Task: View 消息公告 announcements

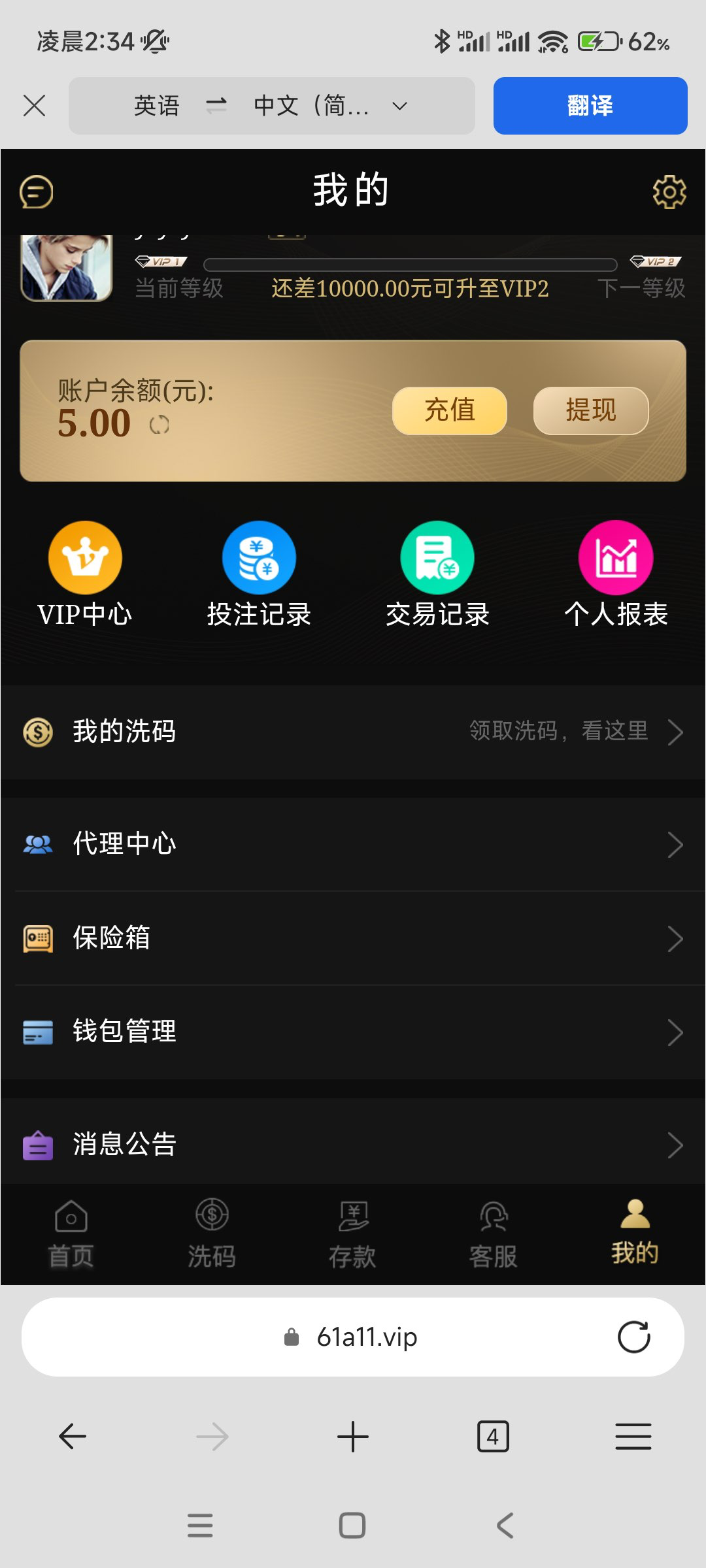Action: [353, 1145]
